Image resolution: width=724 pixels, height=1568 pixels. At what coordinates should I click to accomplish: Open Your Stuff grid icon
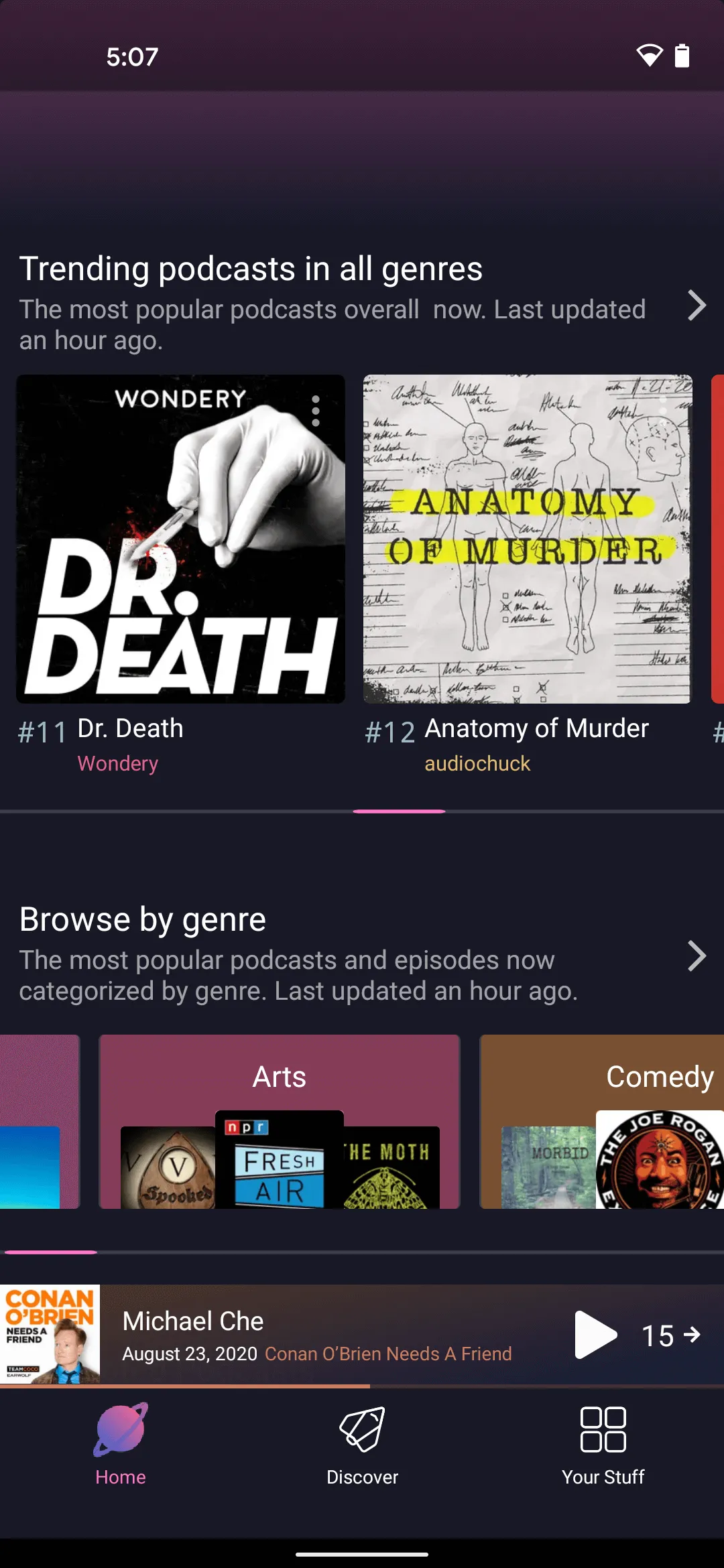[603, 1437]
